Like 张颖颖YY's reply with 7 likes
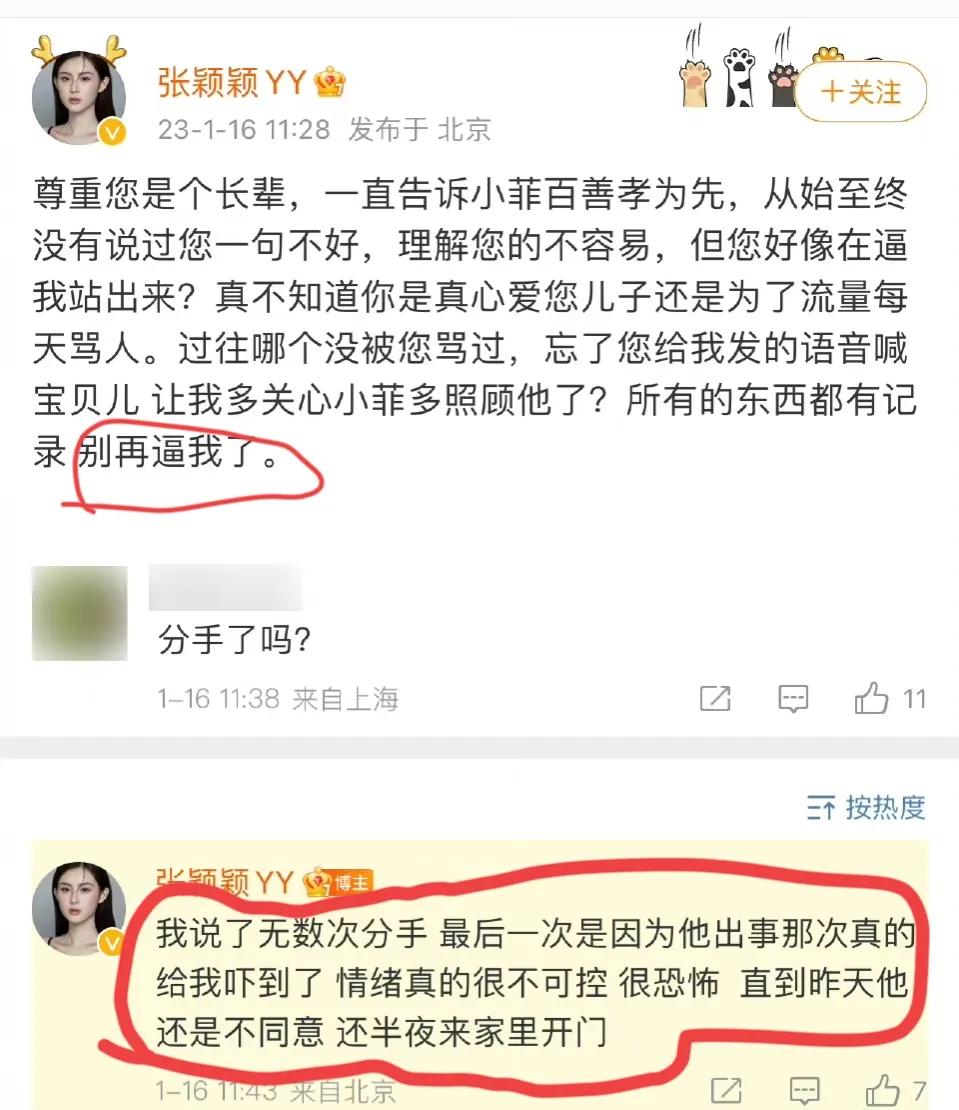Screen dimensions: 959x1110 point(884,1089)
